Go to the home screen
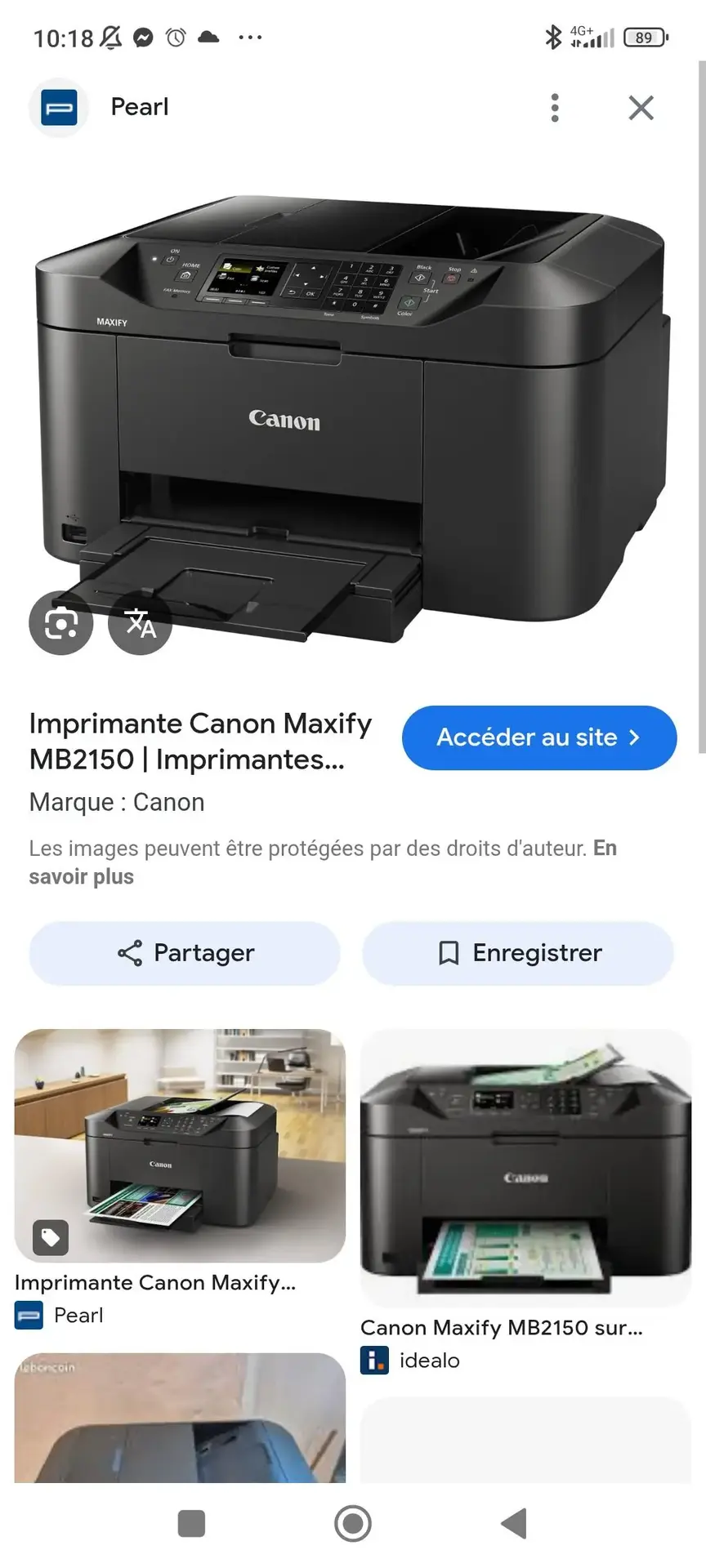Viewport: 706px width, 1568px height. [x=353, y=1523]
